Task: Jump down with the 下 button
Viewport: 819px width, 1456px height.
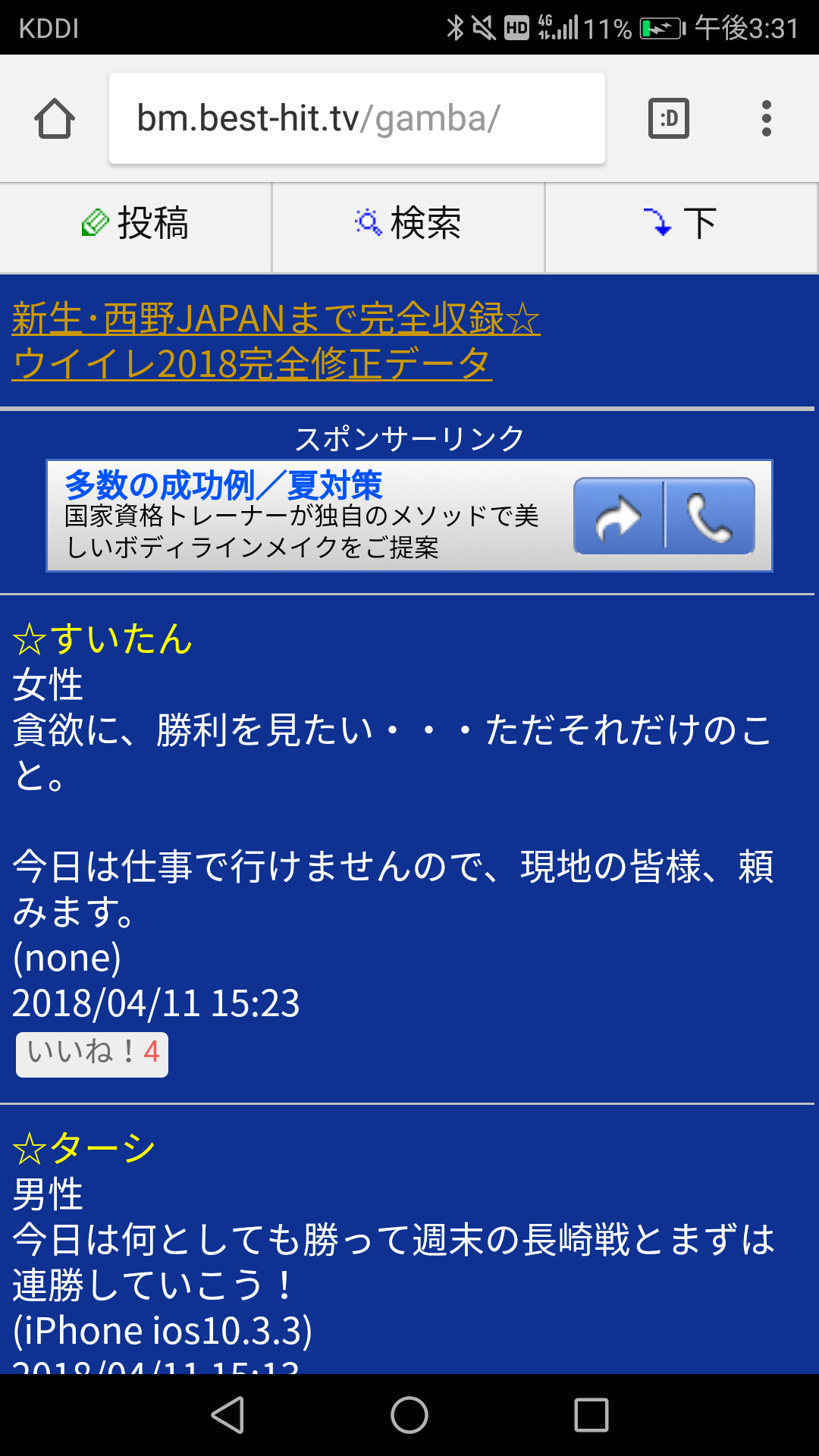Action: pos(681,224)
